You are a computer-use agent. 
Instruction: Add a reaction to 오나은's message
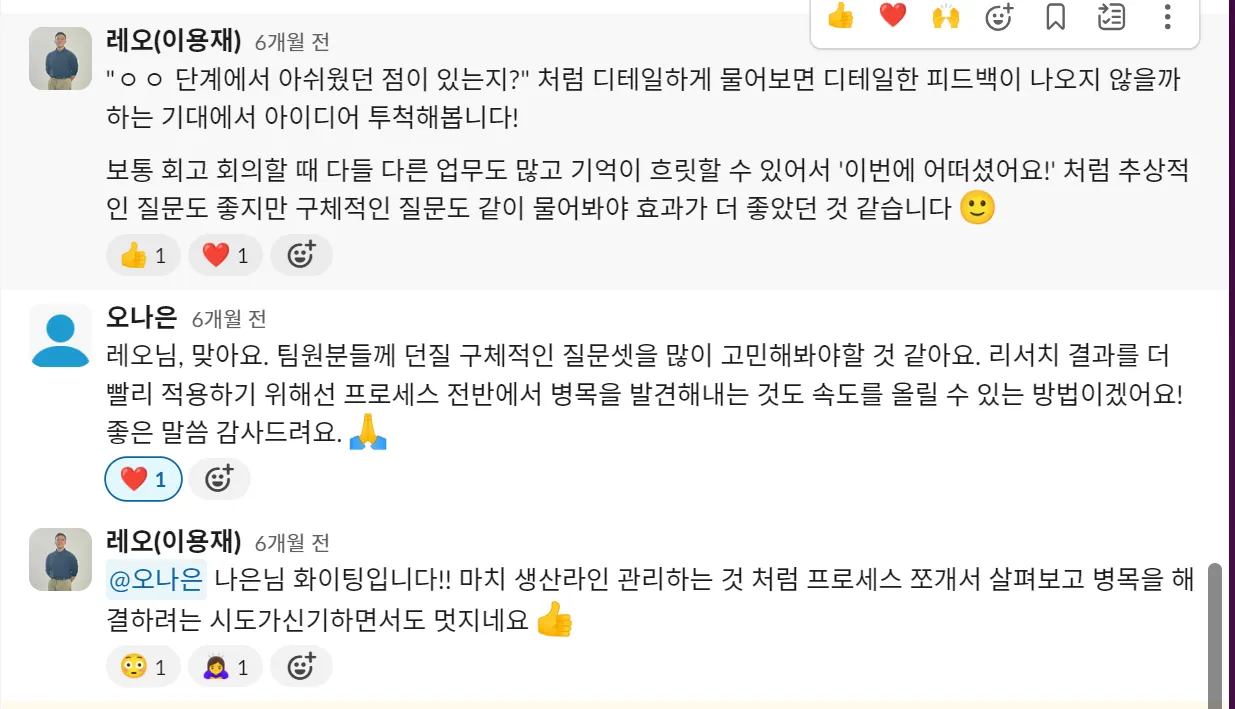(x=219, y=479)
